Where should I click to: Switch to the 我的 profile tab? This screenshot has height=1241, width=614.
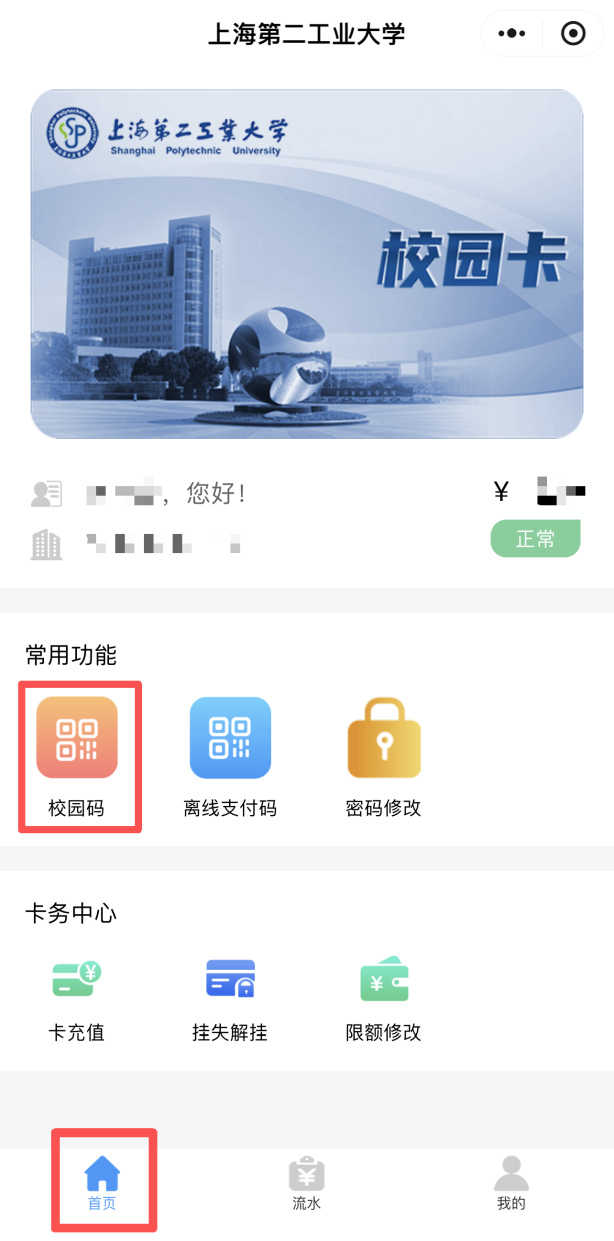[511, 1182]
